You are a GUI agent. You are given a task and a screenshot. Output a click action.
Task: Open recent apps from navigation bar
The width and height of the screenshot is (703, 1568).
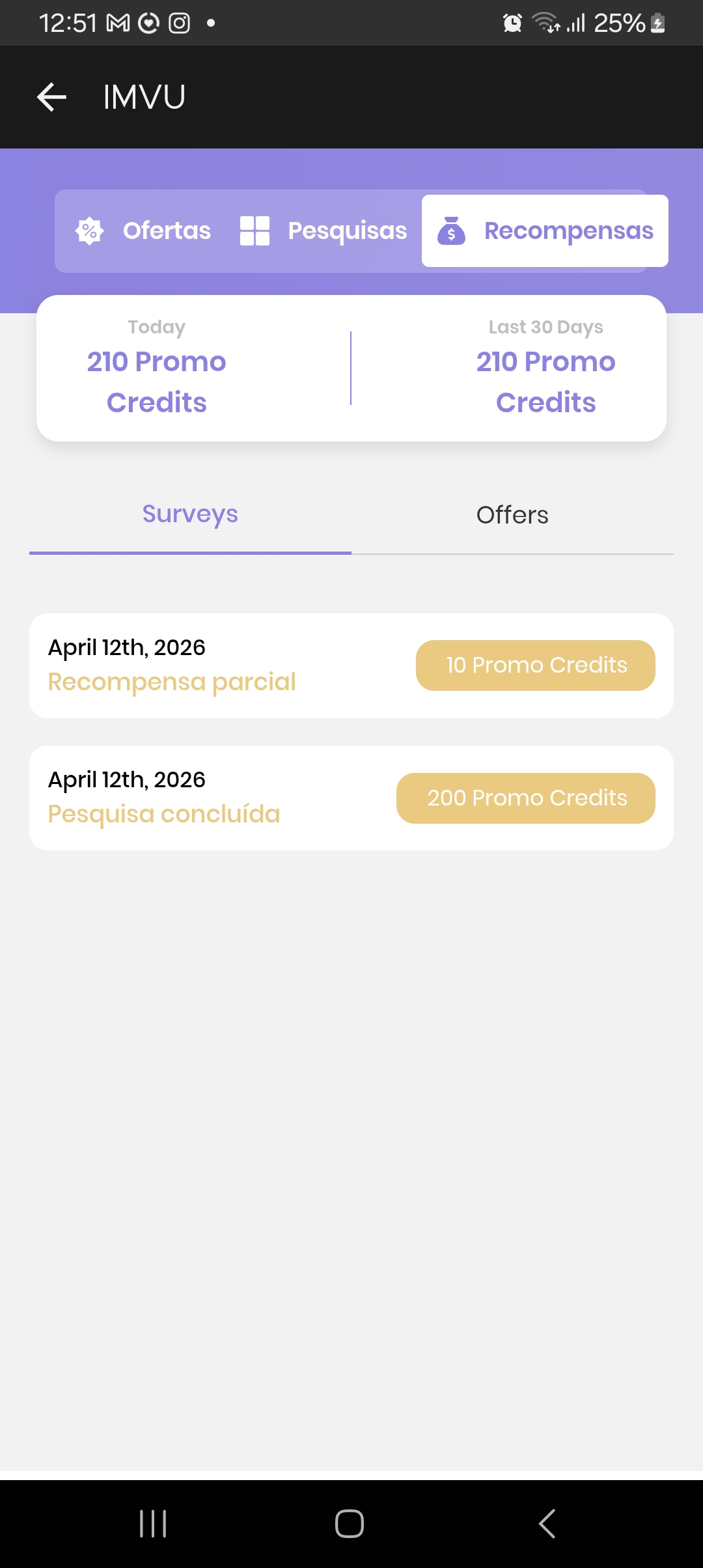[153, 1524]
